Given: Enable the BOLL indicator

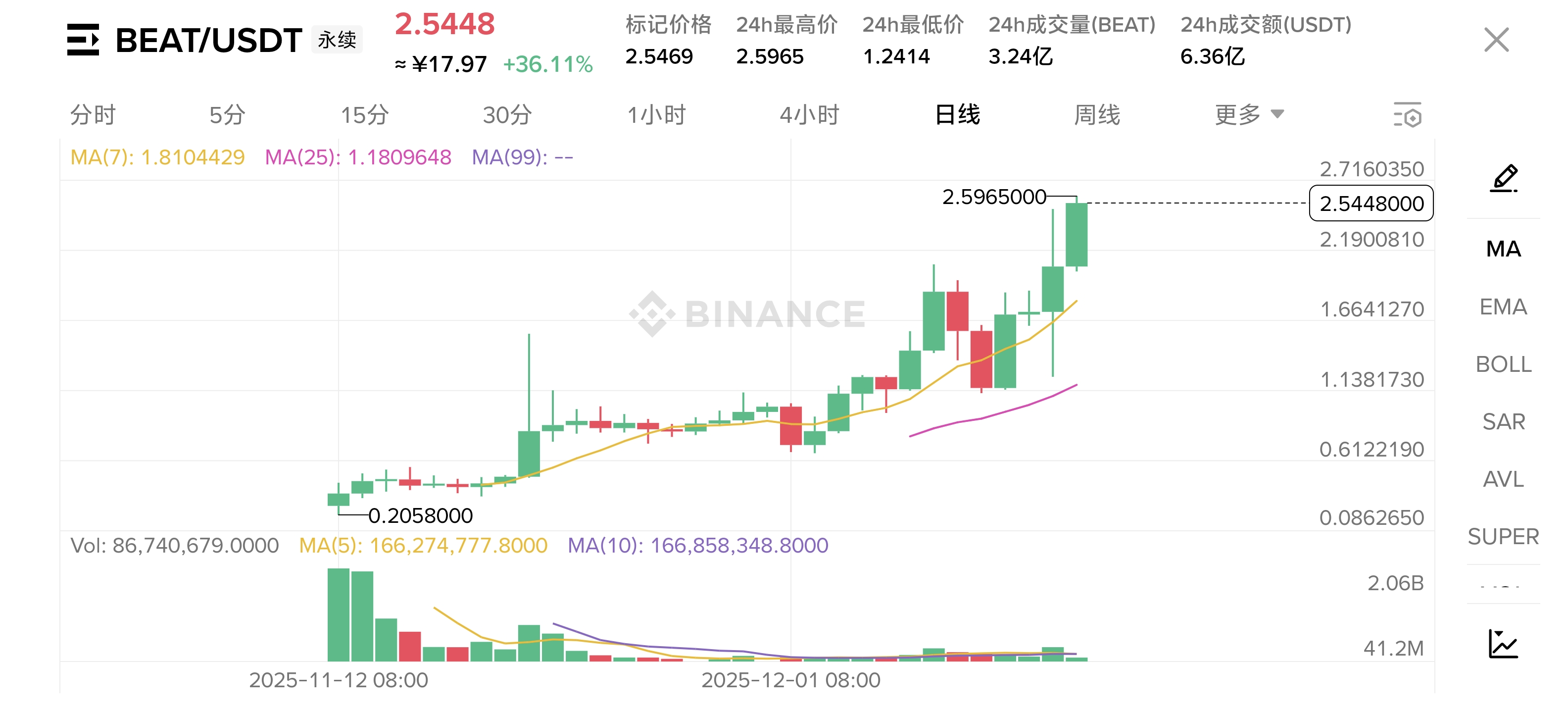Looking at the screenshot, I should tap(1503, 364).
